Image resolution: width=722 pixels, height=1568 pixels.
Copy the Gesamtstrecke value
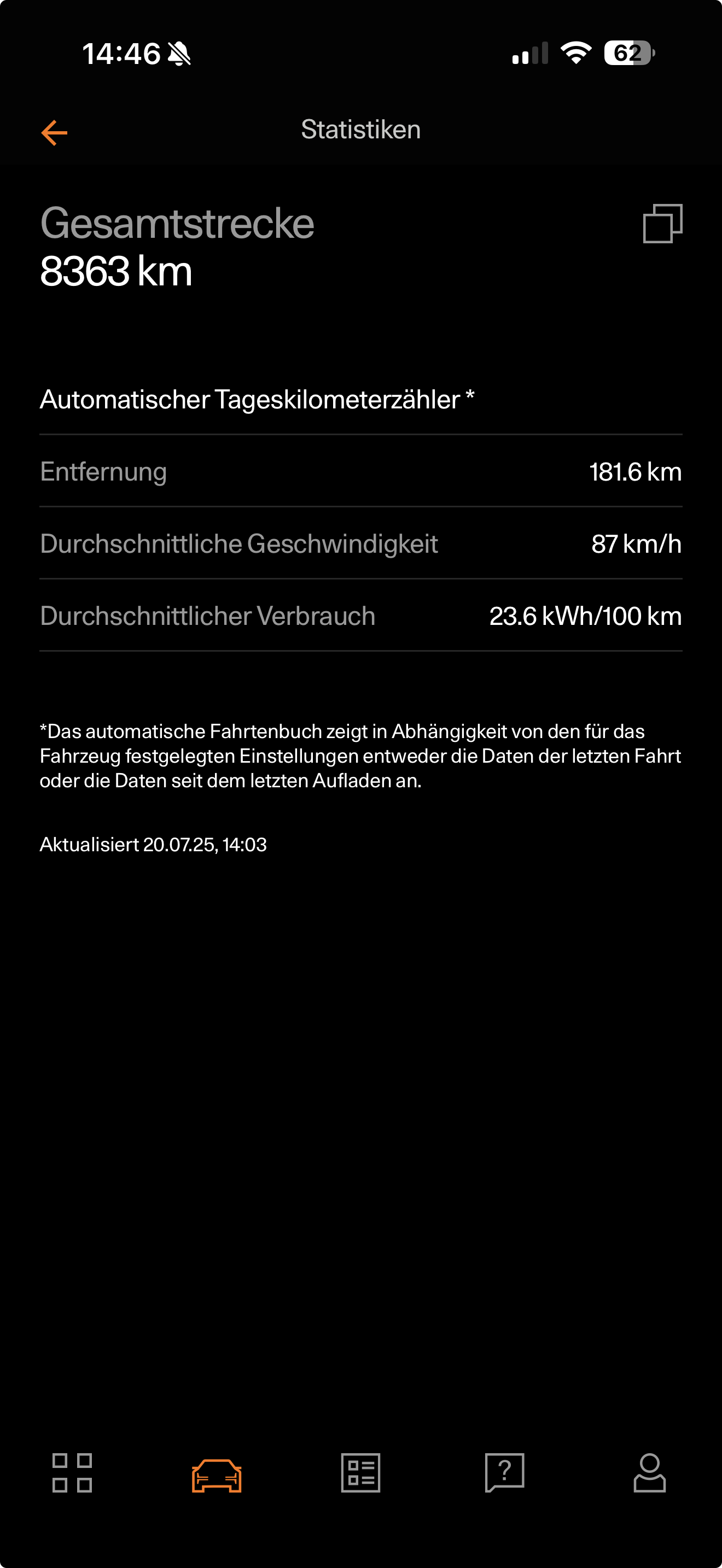(x=662, y=224)
